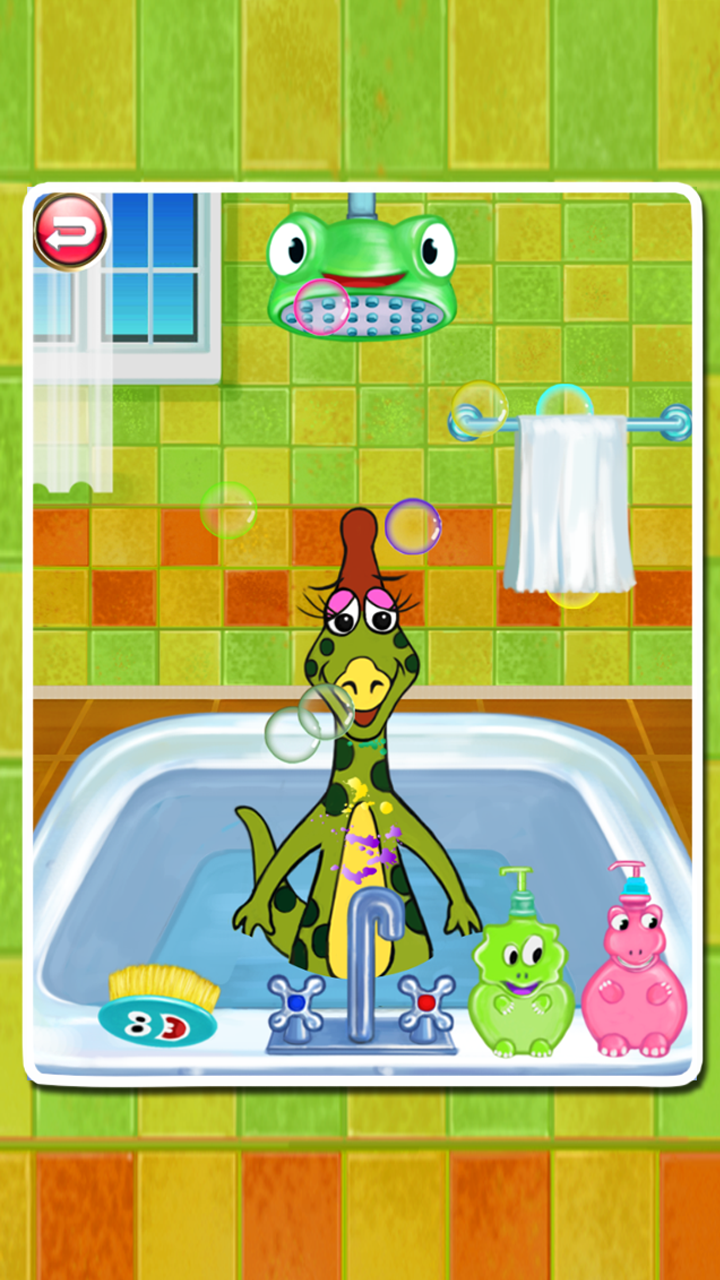Tap the green dinosaur in the sink
Viewport: 720px width, 1280px height.
360,760
